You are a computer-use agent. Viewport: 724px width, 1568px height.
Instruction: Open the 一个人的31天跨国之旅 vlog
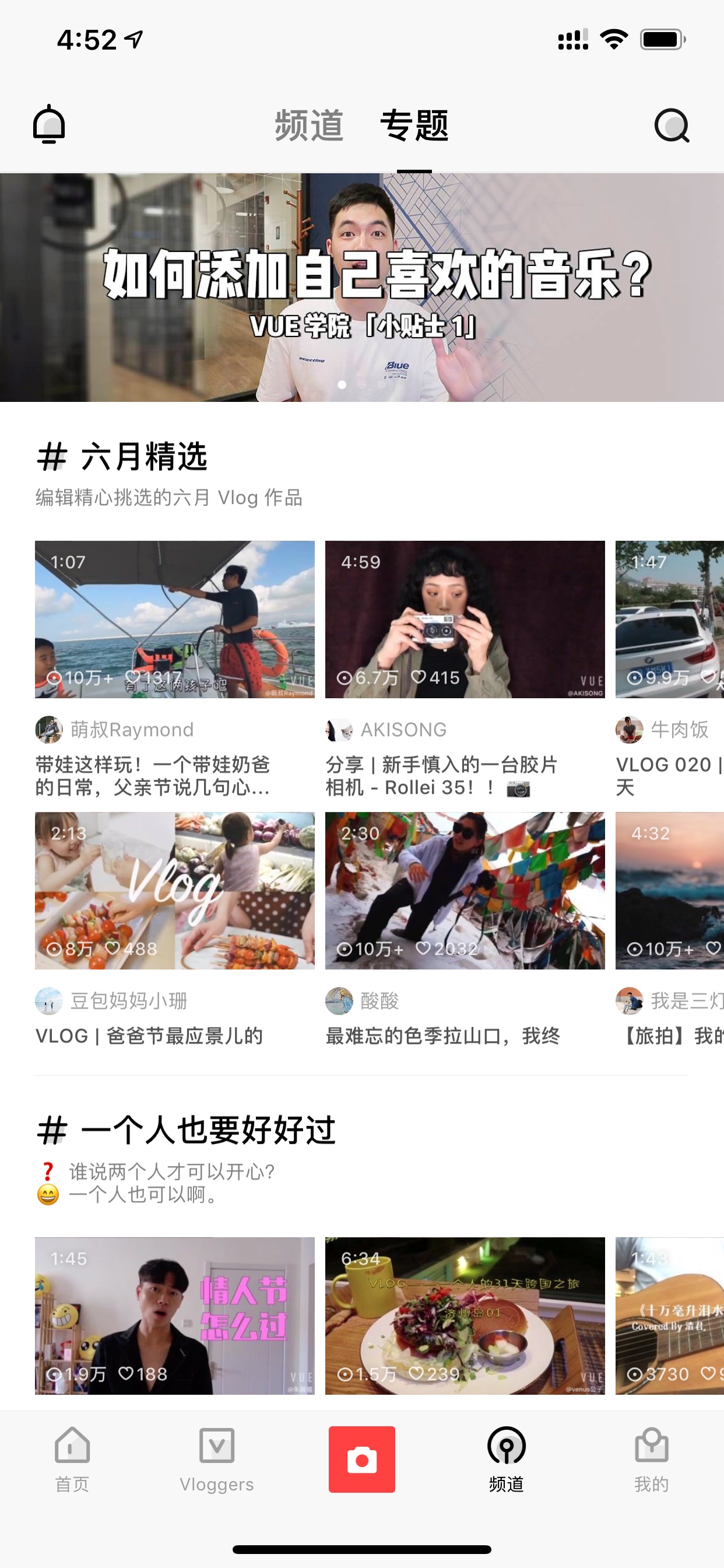point(465,1315)
